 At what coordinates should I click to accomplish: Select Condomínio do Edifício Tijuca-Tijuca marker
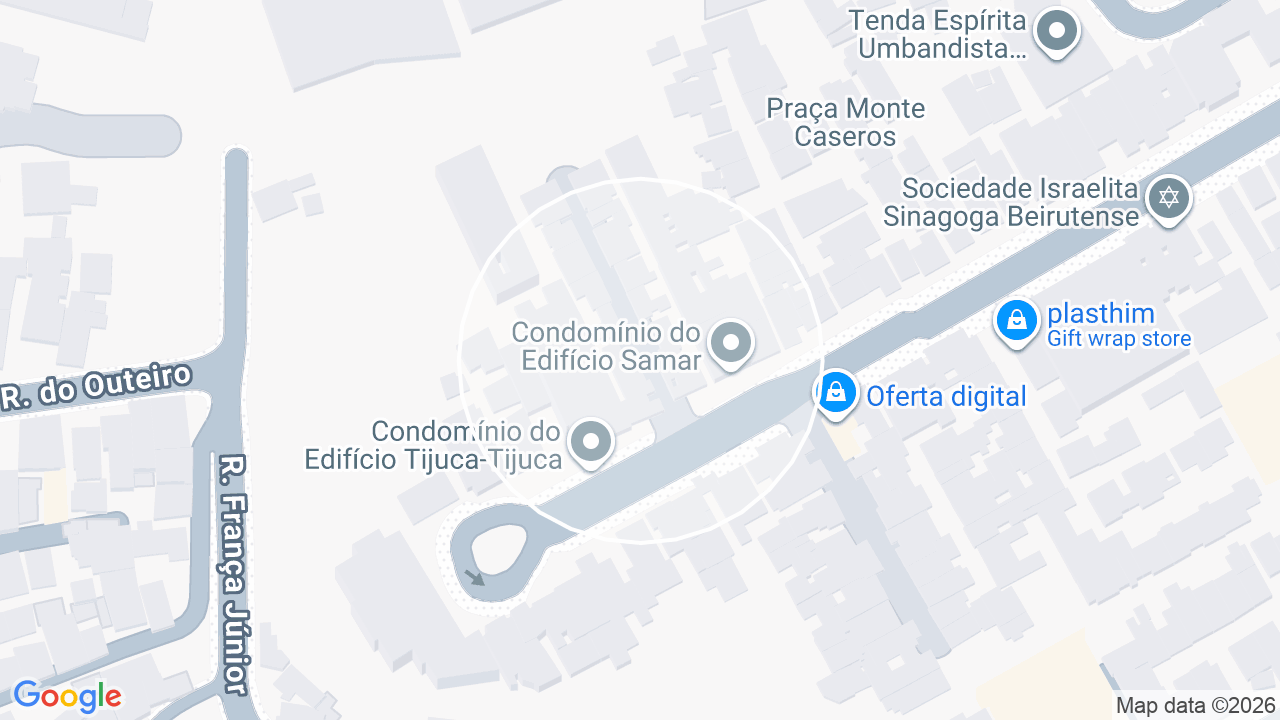click(591, 443)
